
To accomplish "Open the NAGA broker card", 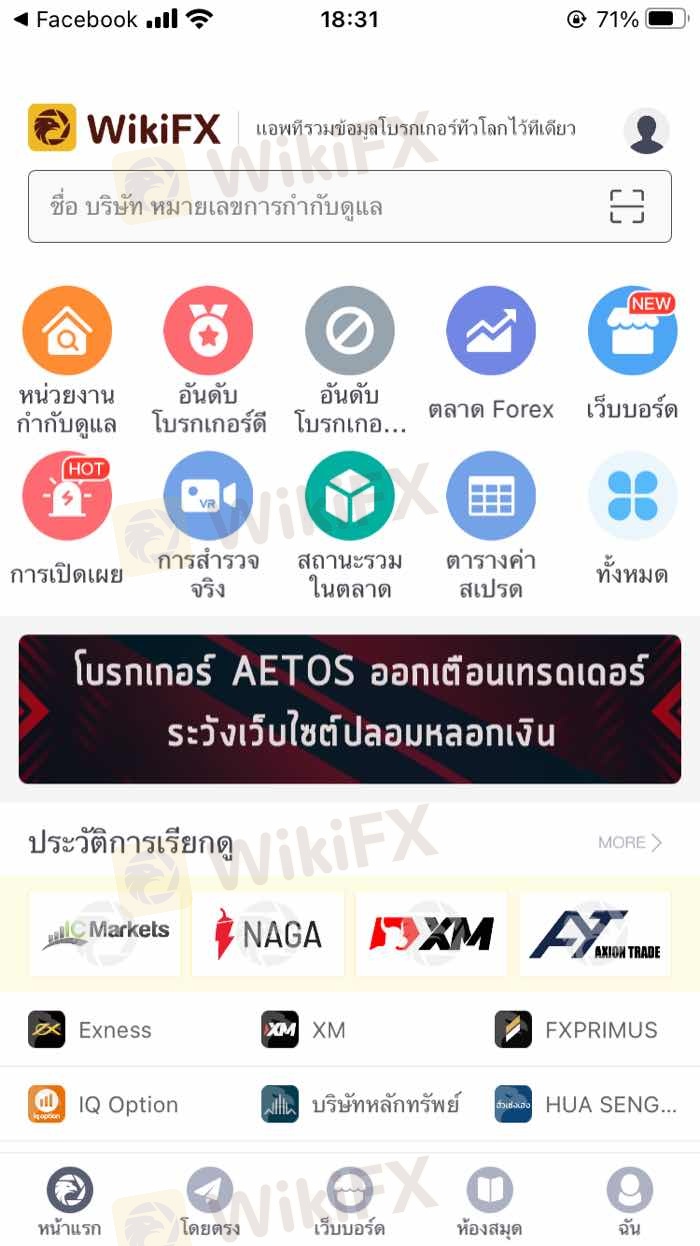I will 268,934.
